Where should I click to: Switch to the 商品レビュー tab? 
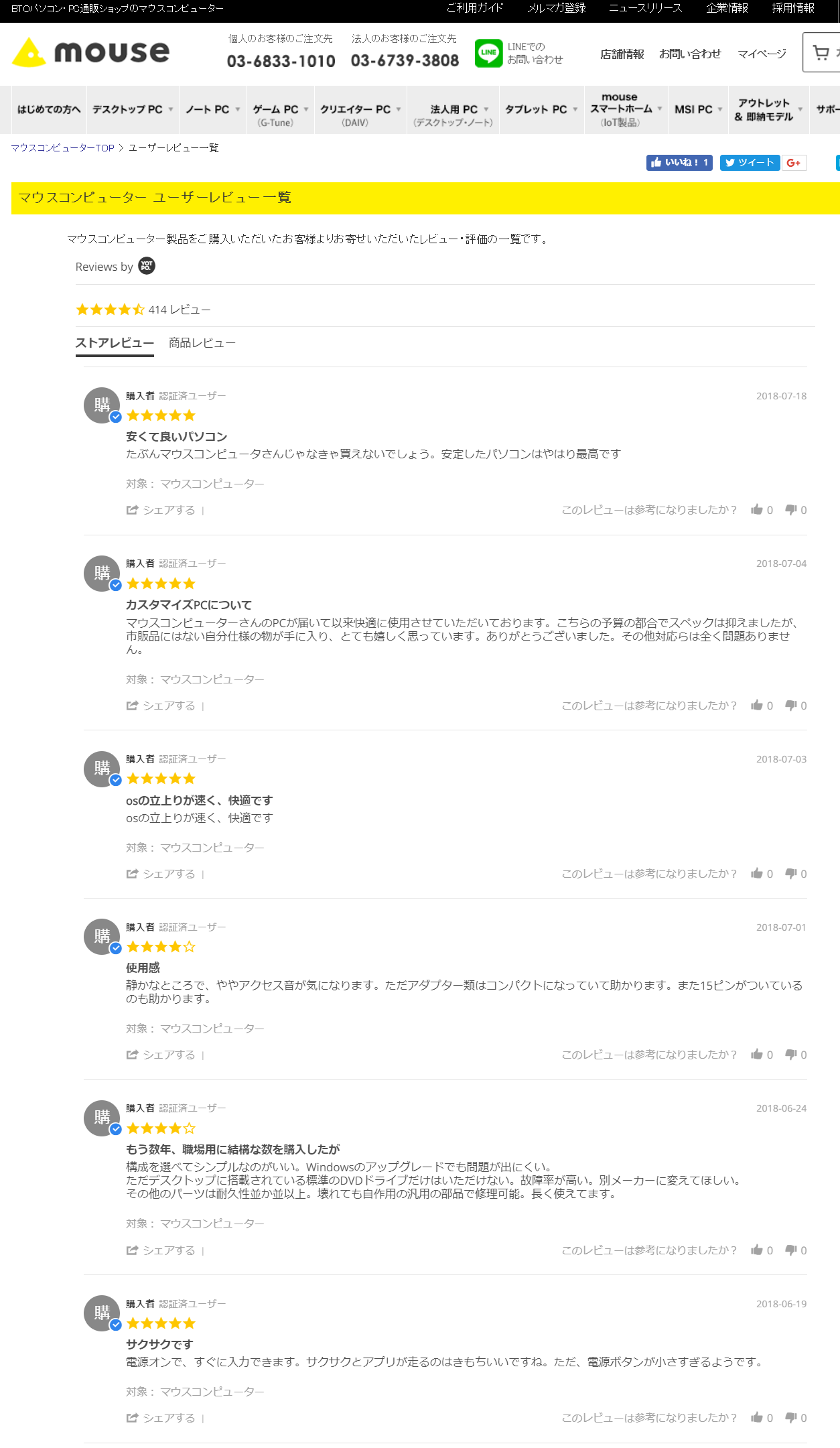pyautogui.click(x=202, y=343)
